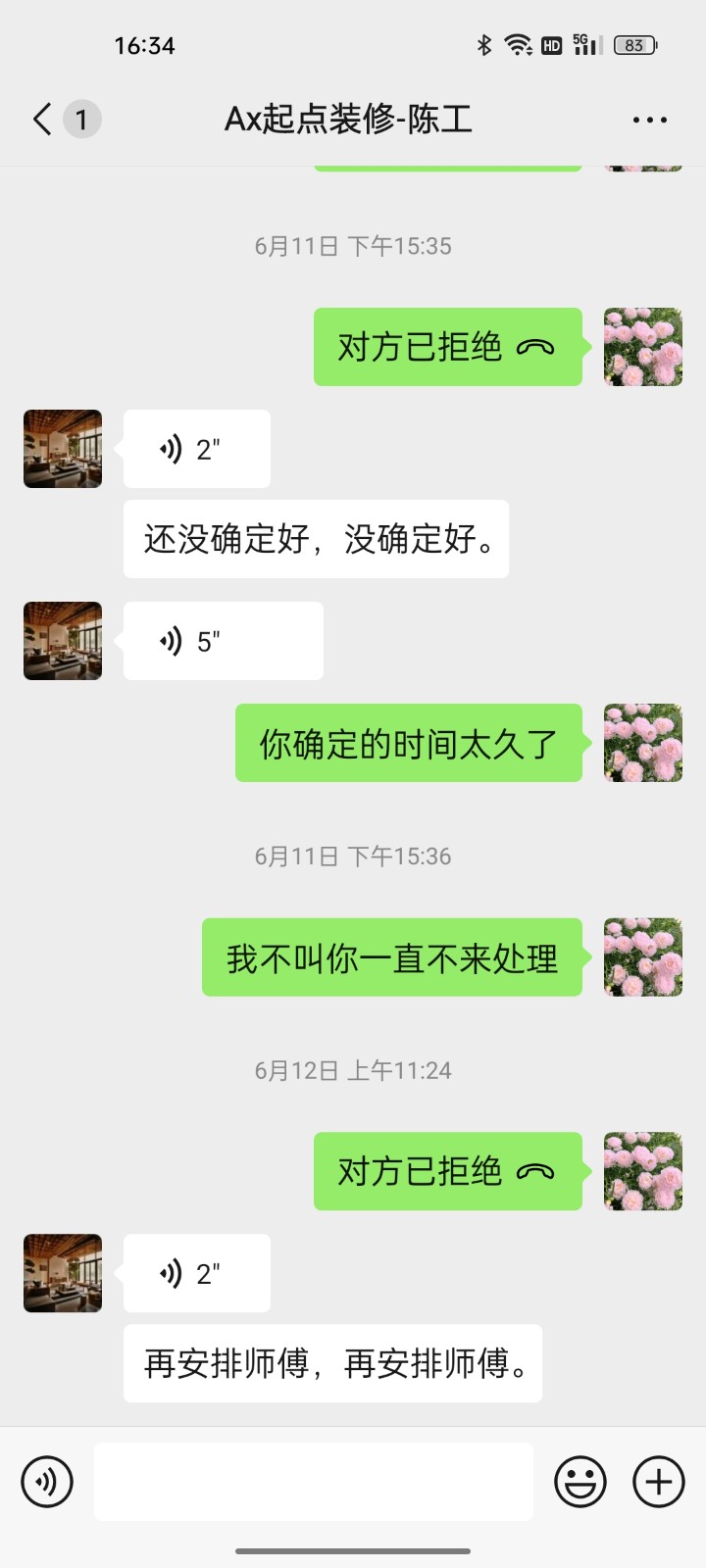Open the plus attachment menu
Screen dimensions: 706x1568
658,1481
